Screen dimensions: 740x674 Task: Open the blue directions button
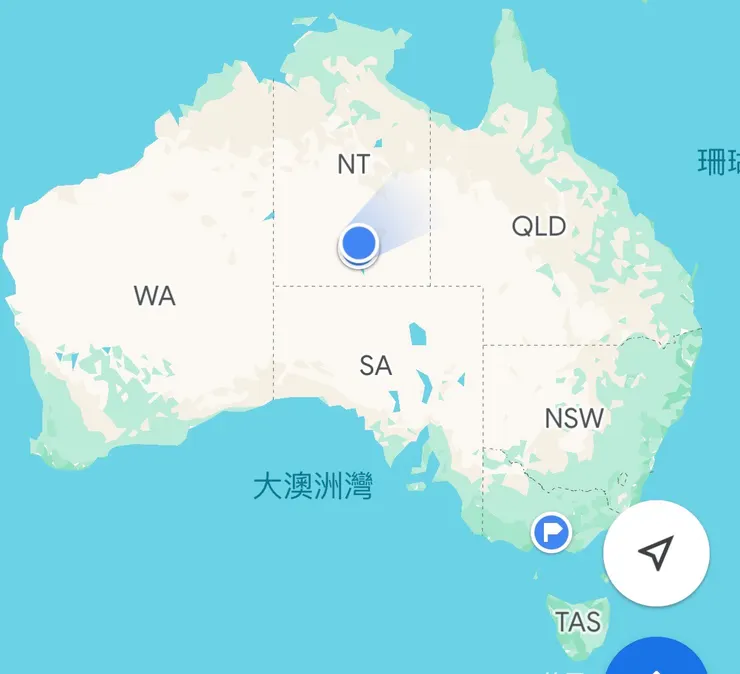(x=657, y=660)
